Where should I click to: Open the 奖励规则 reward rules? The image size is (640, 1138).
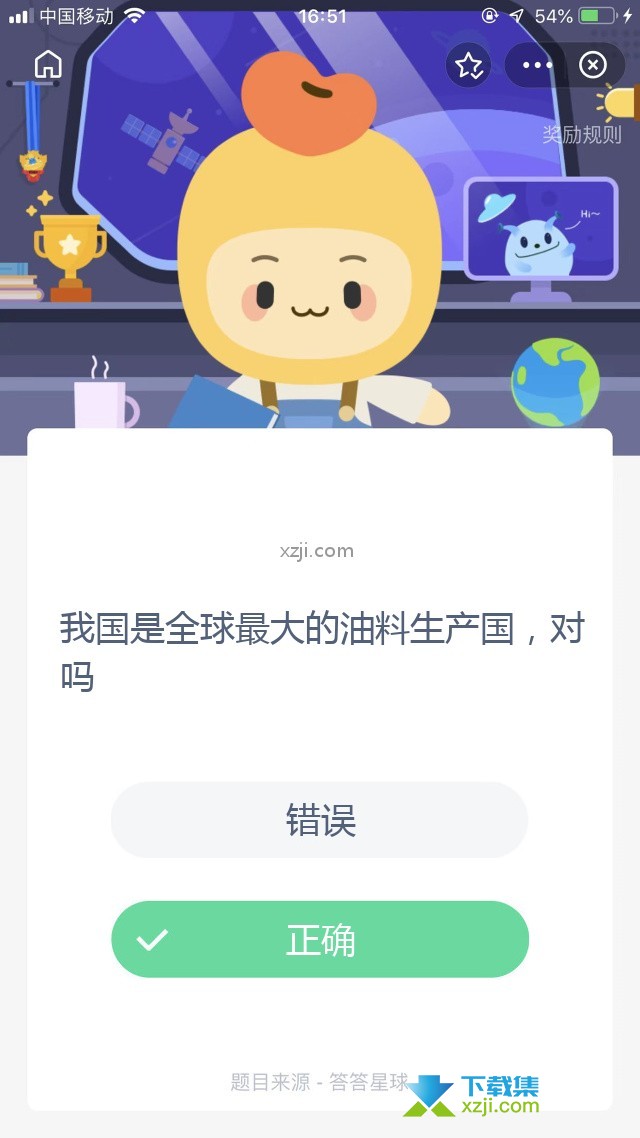click(x=582, y=135)
